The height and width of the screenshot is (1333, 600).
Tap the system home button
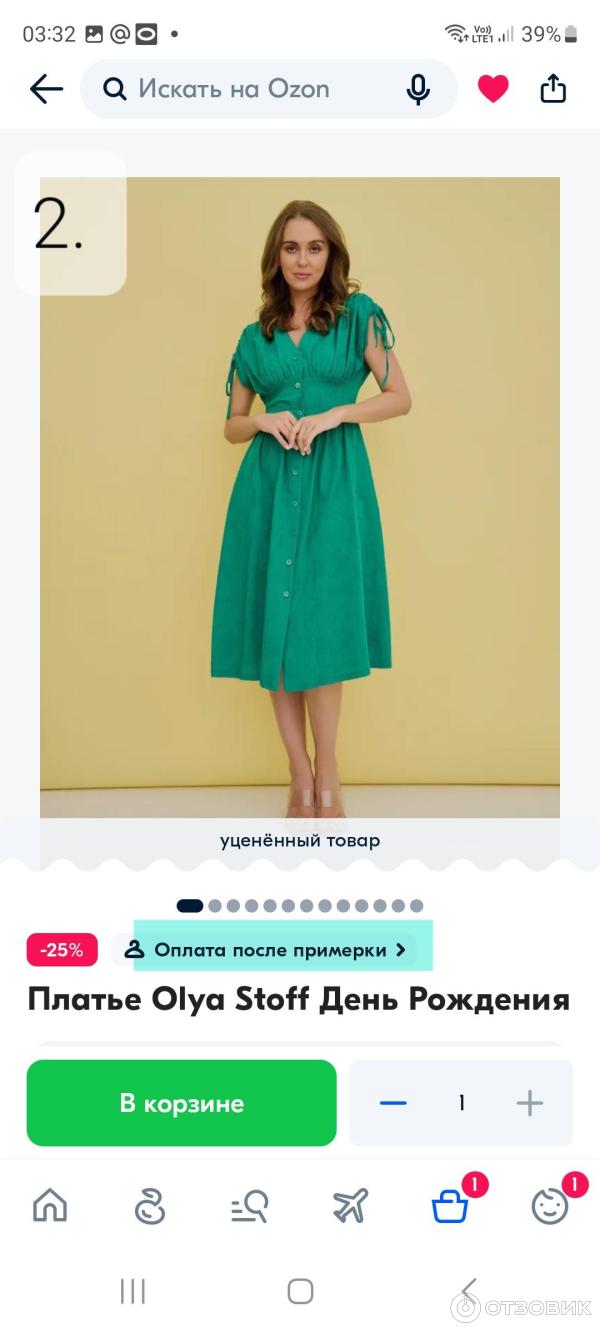300,1291
